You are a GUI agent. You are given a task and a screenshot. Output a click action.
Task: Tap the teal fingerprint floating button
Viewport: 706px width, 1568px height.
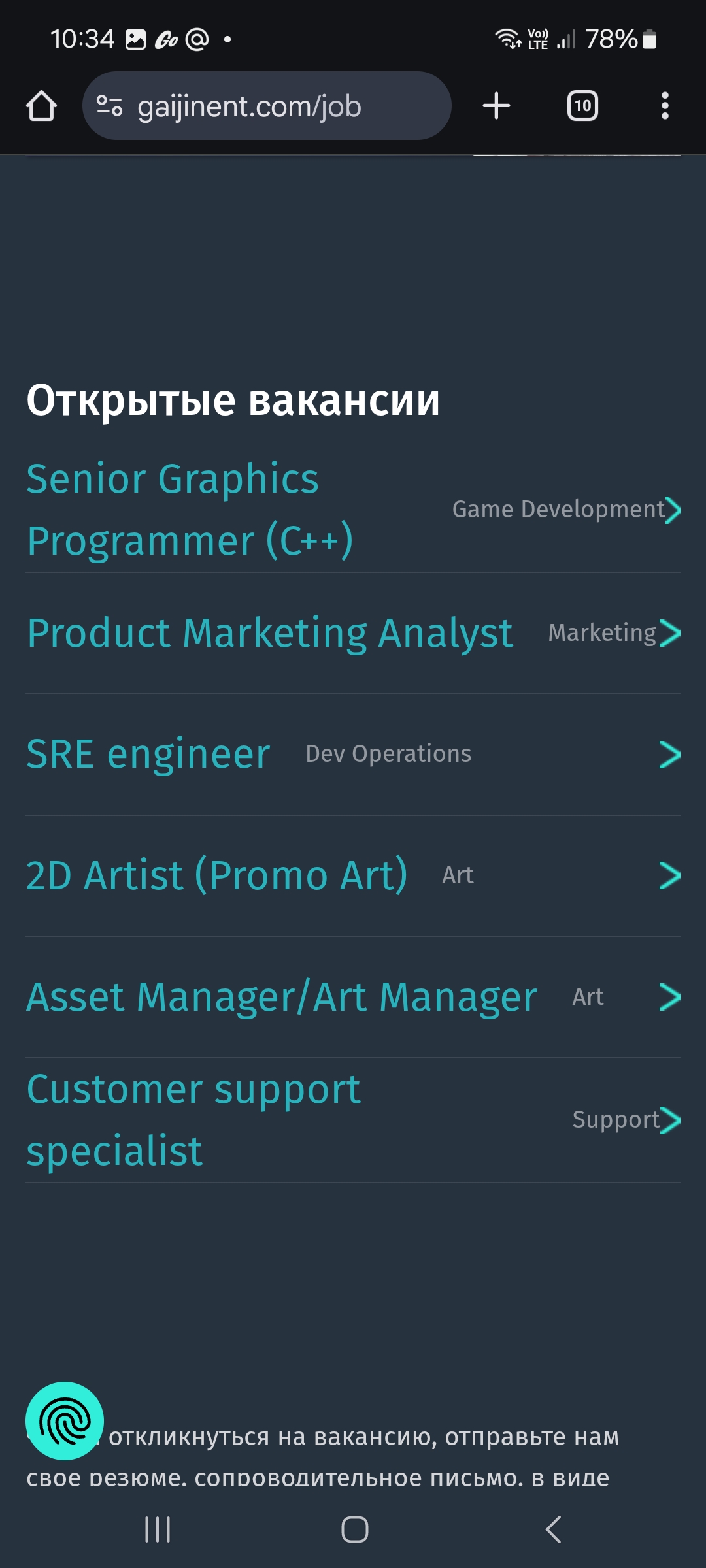[x=65, y=1421]
